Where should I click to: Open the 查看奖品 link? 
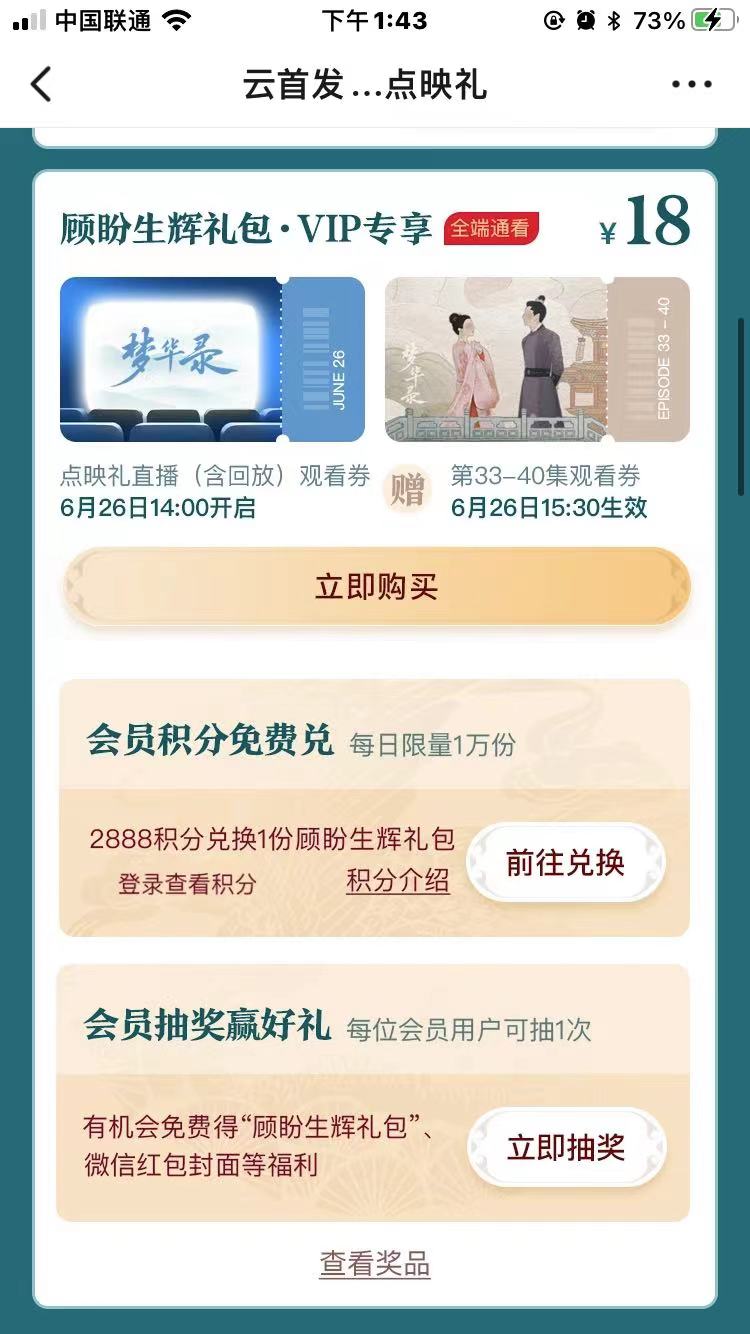click(375, 1264)
